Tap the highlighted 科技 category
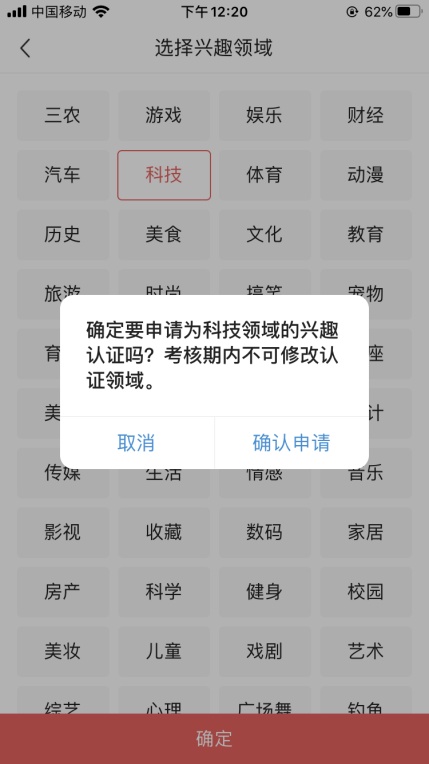Screen dimensions: 429x764 164,175
